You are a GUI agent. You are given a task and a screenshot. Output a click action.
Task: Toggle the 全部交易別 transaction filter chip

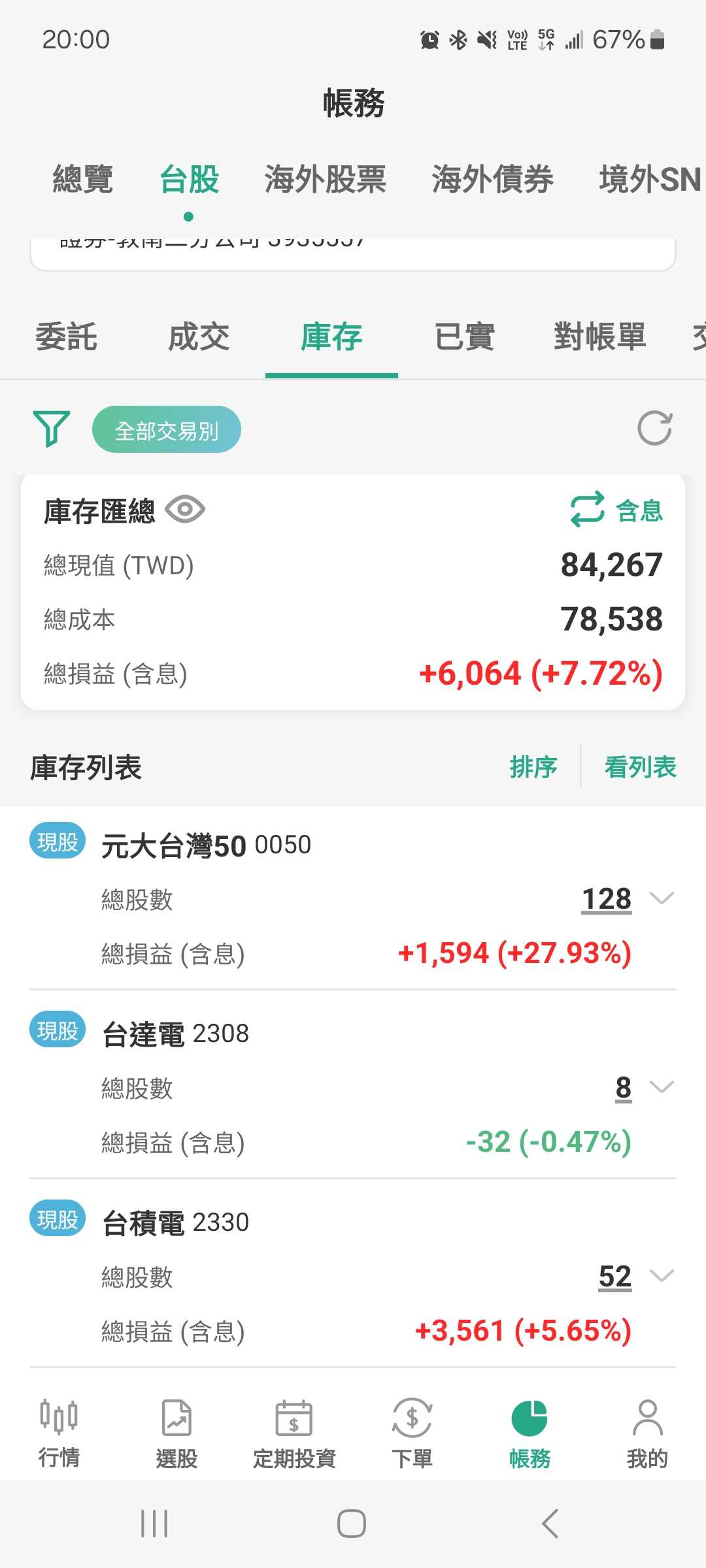click(x=166, y=429)
